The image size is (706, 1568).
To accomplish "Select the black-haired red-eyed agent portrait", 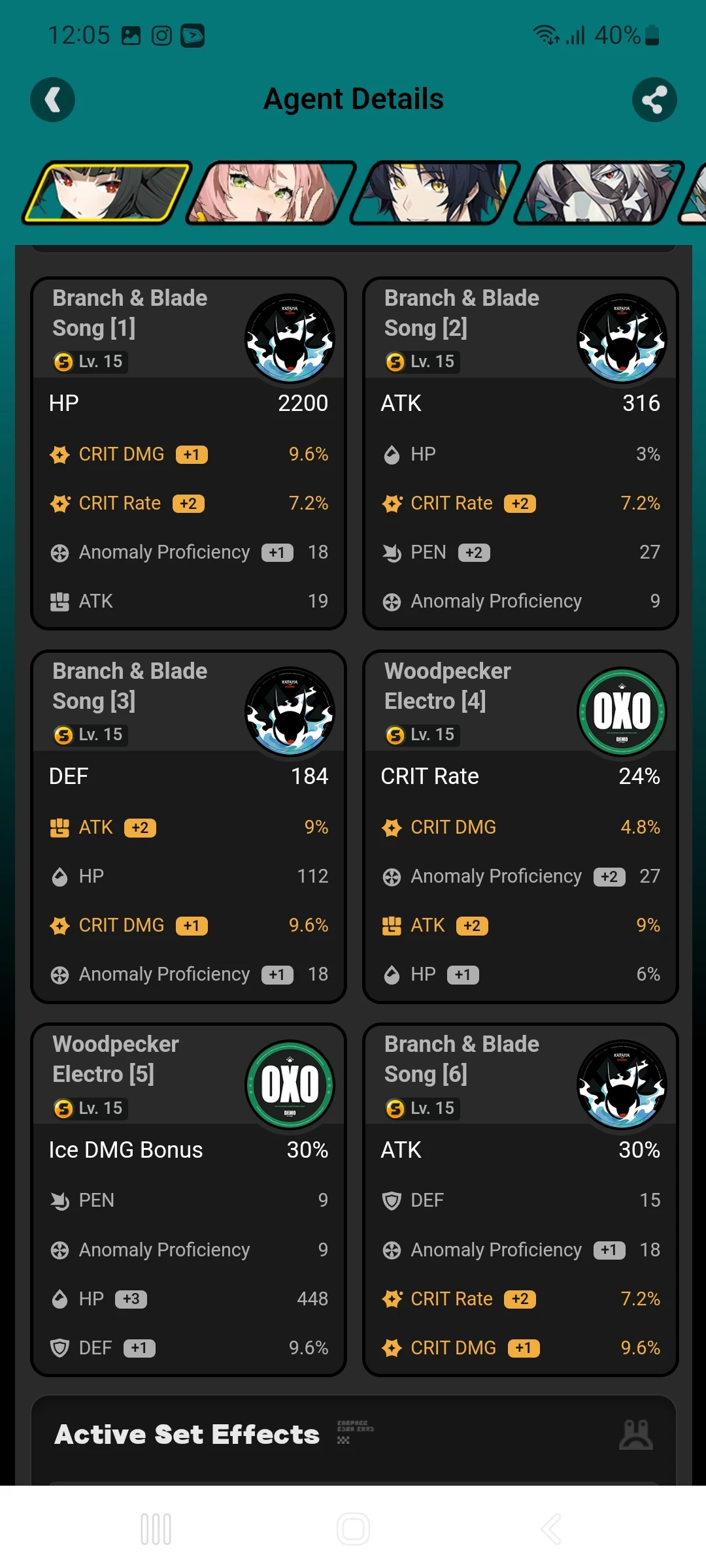I will click(108, 193).
